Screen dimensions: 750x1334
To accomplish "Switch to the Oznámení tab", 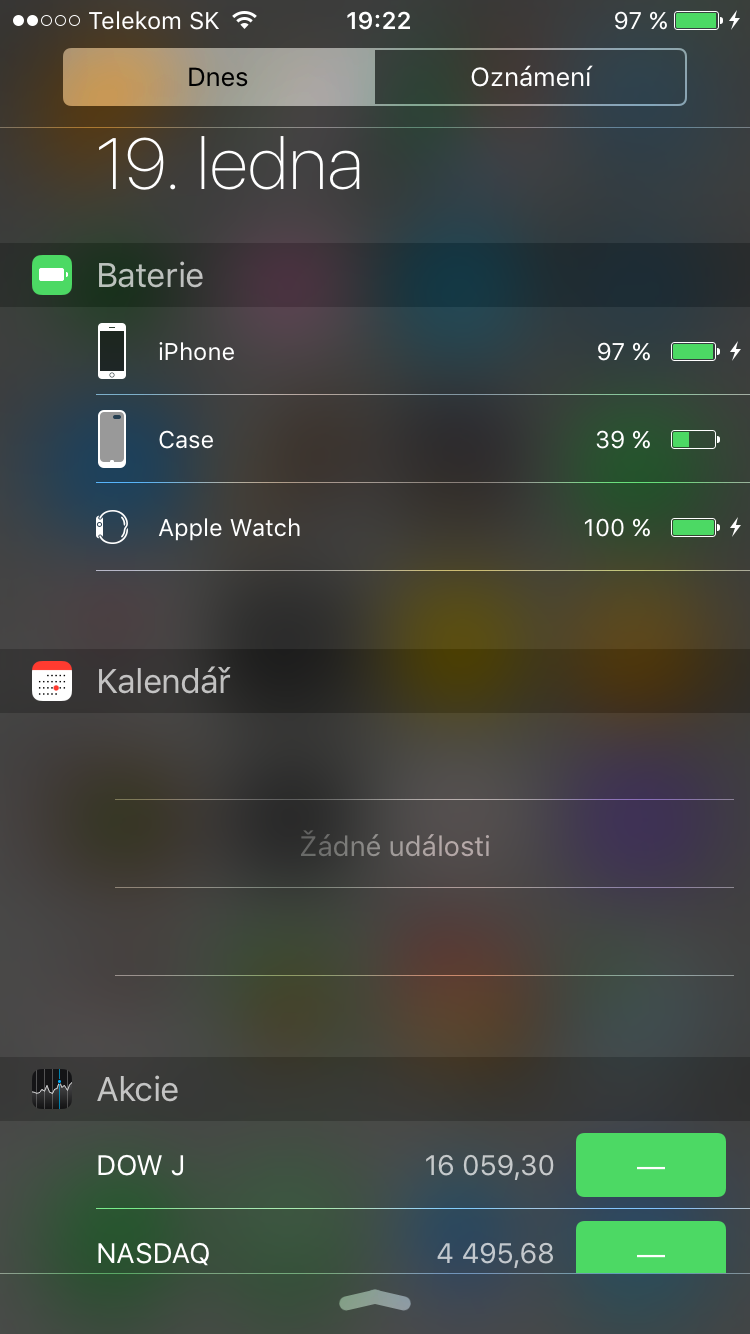I will pyautogui.click(x=530, y=77).
